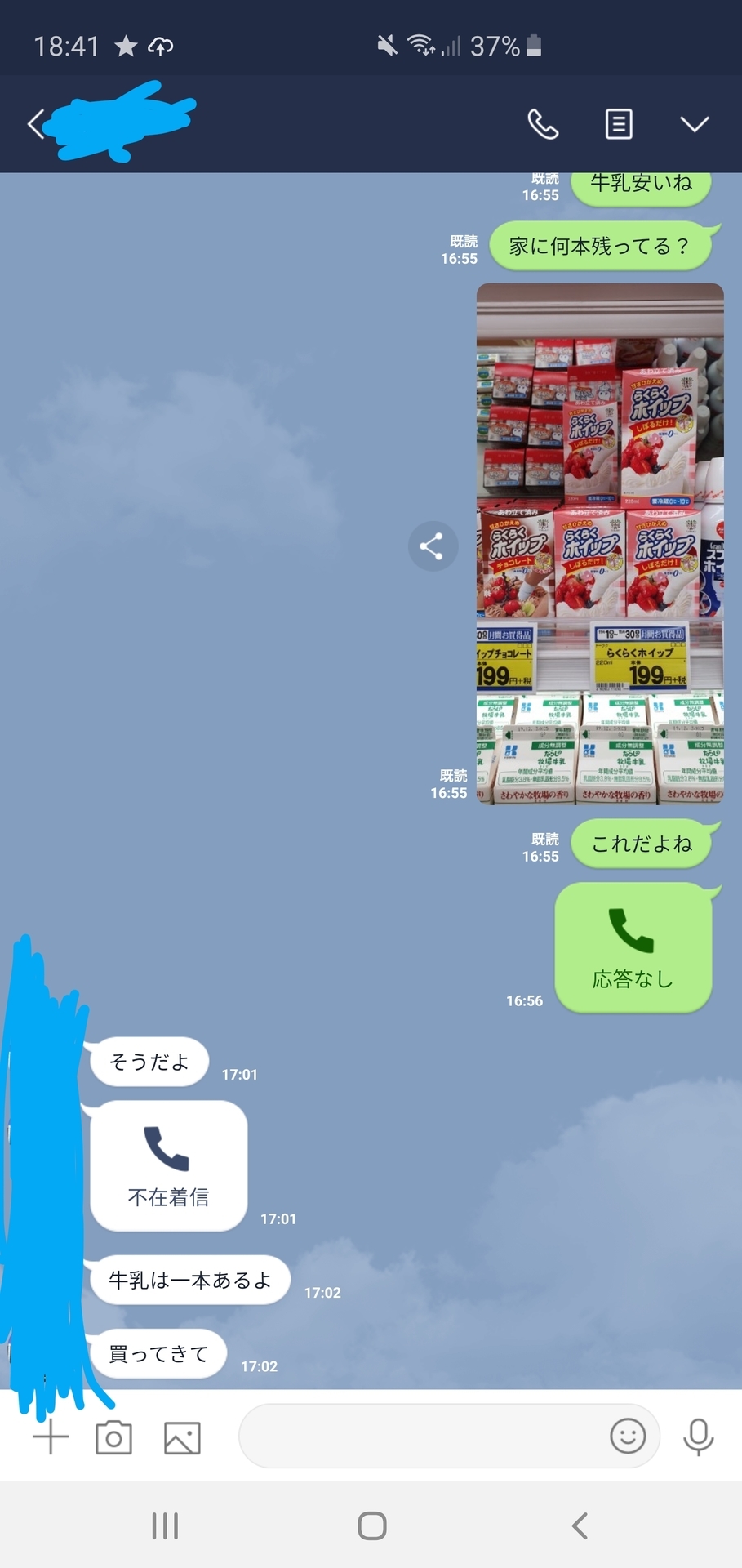Expand the chat menu dropdown arrow
The width and height of the screenshot is (742, 1568).
[694, 124]
